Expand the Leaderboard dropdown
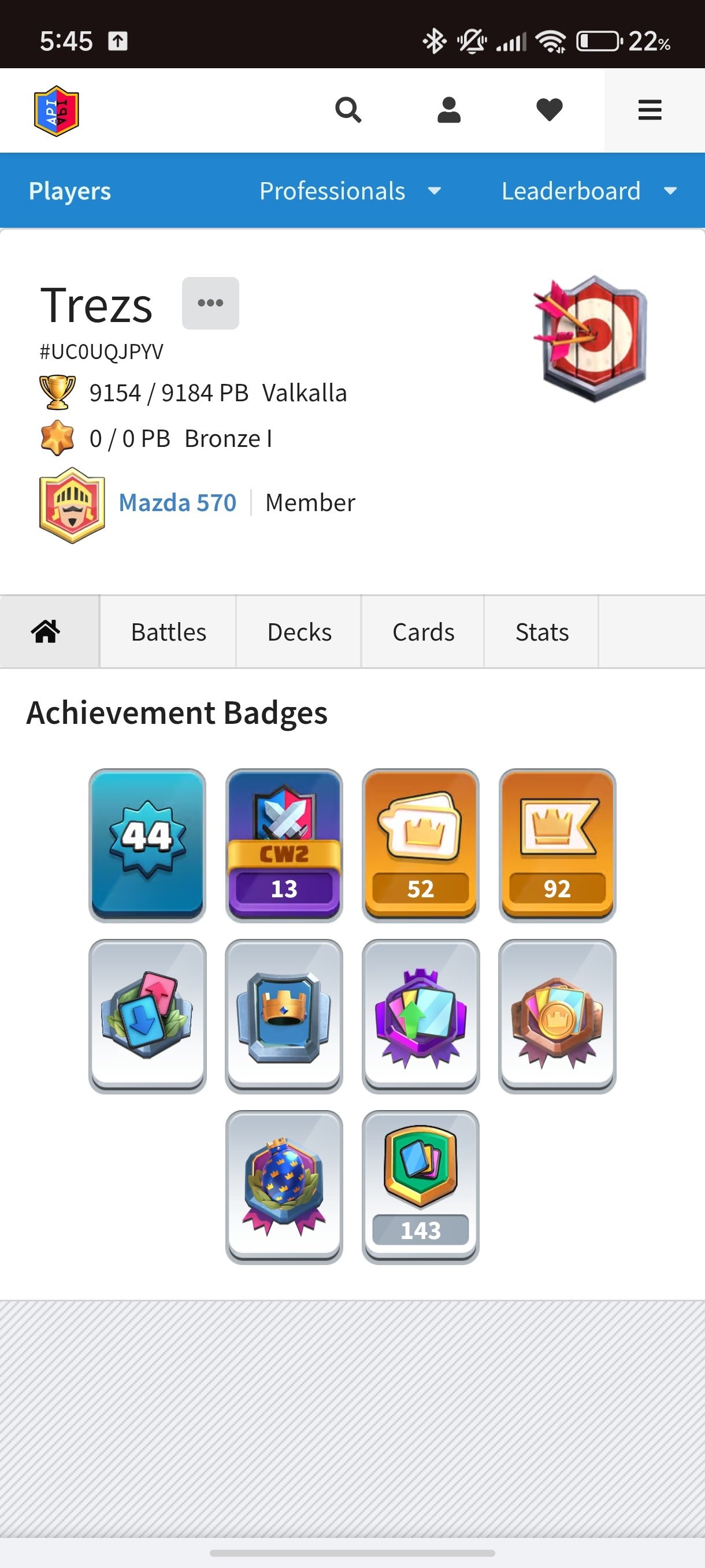 589,191
